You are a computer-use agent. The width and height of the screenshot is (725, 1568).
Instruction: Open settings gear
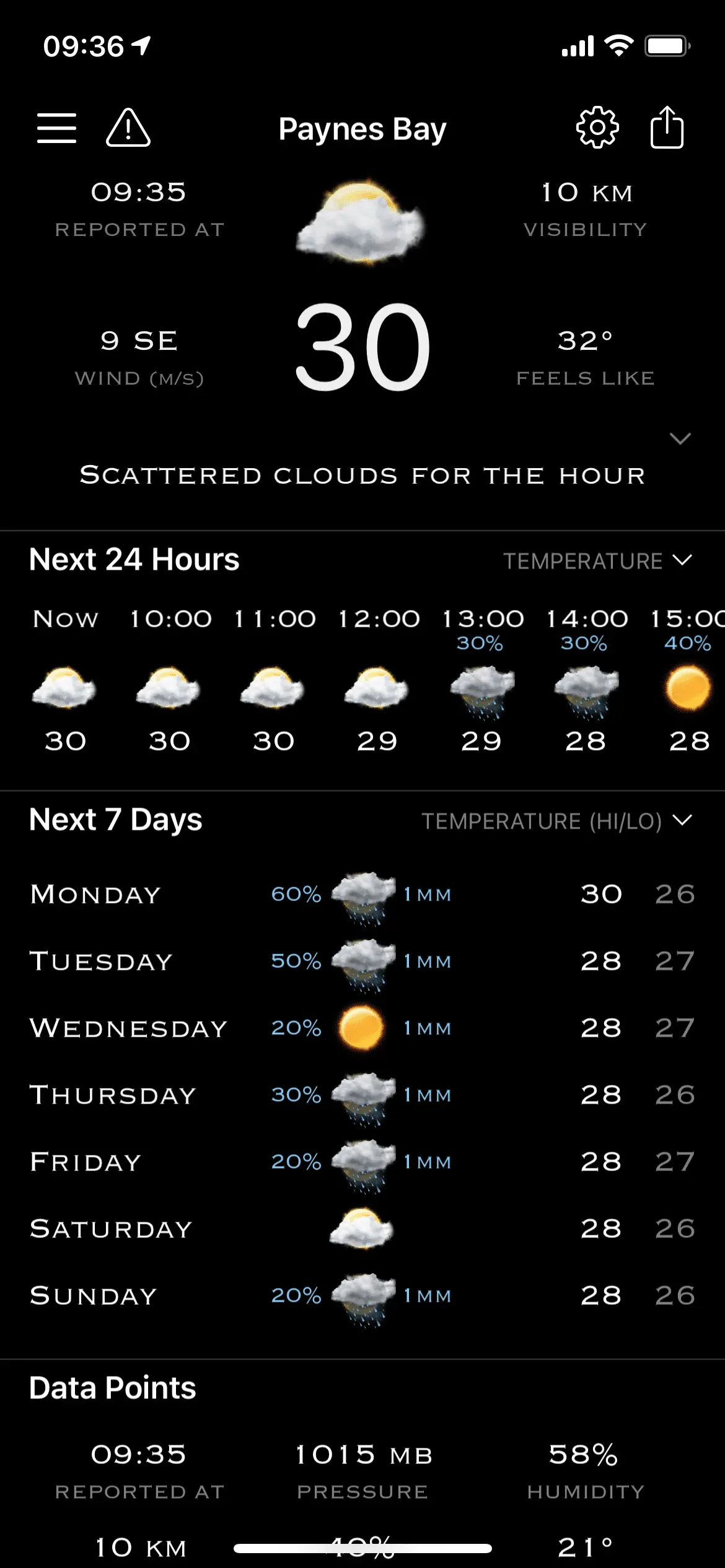(x=597, y=128)
